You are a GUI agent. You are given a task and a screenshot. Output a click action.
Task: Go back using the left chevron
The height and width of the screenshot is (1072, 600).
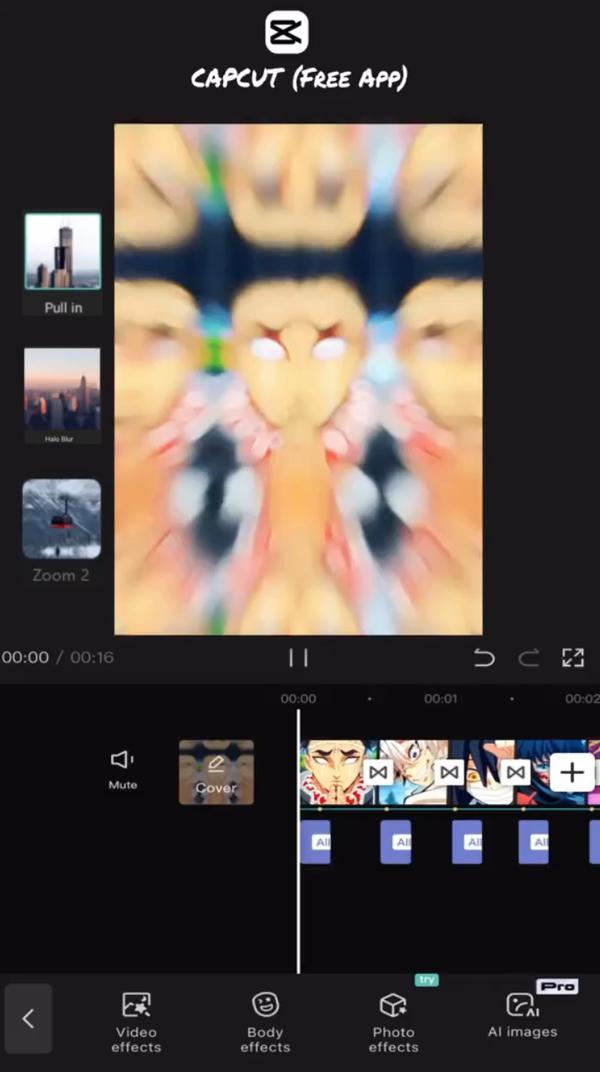(28, 1018)
